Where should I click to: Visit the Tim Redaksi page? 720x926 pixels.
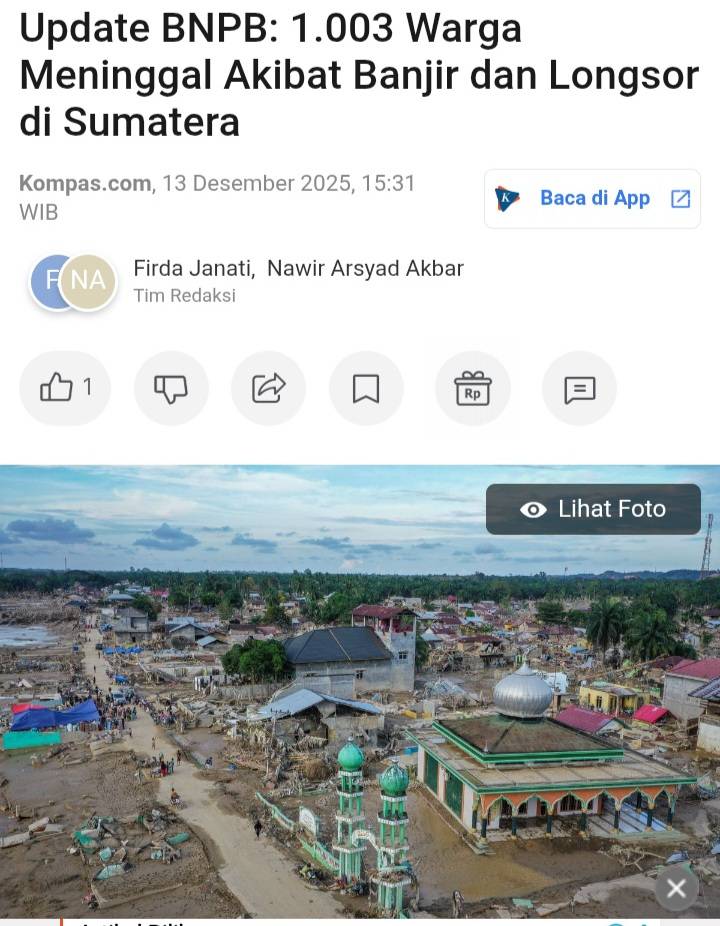[184, 296]
